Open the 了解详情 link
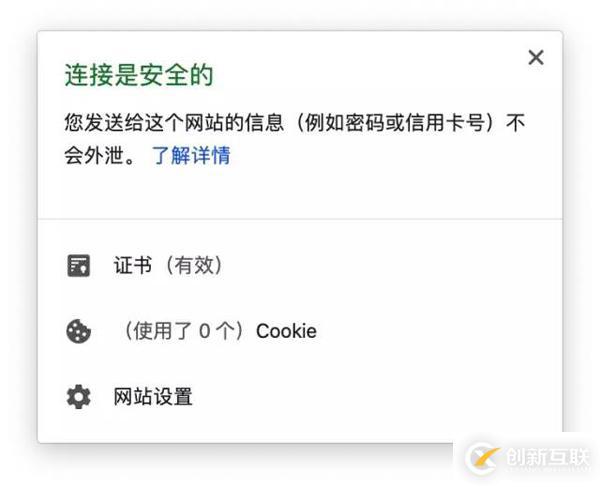600x487 pixels. [x=191, y=156]
